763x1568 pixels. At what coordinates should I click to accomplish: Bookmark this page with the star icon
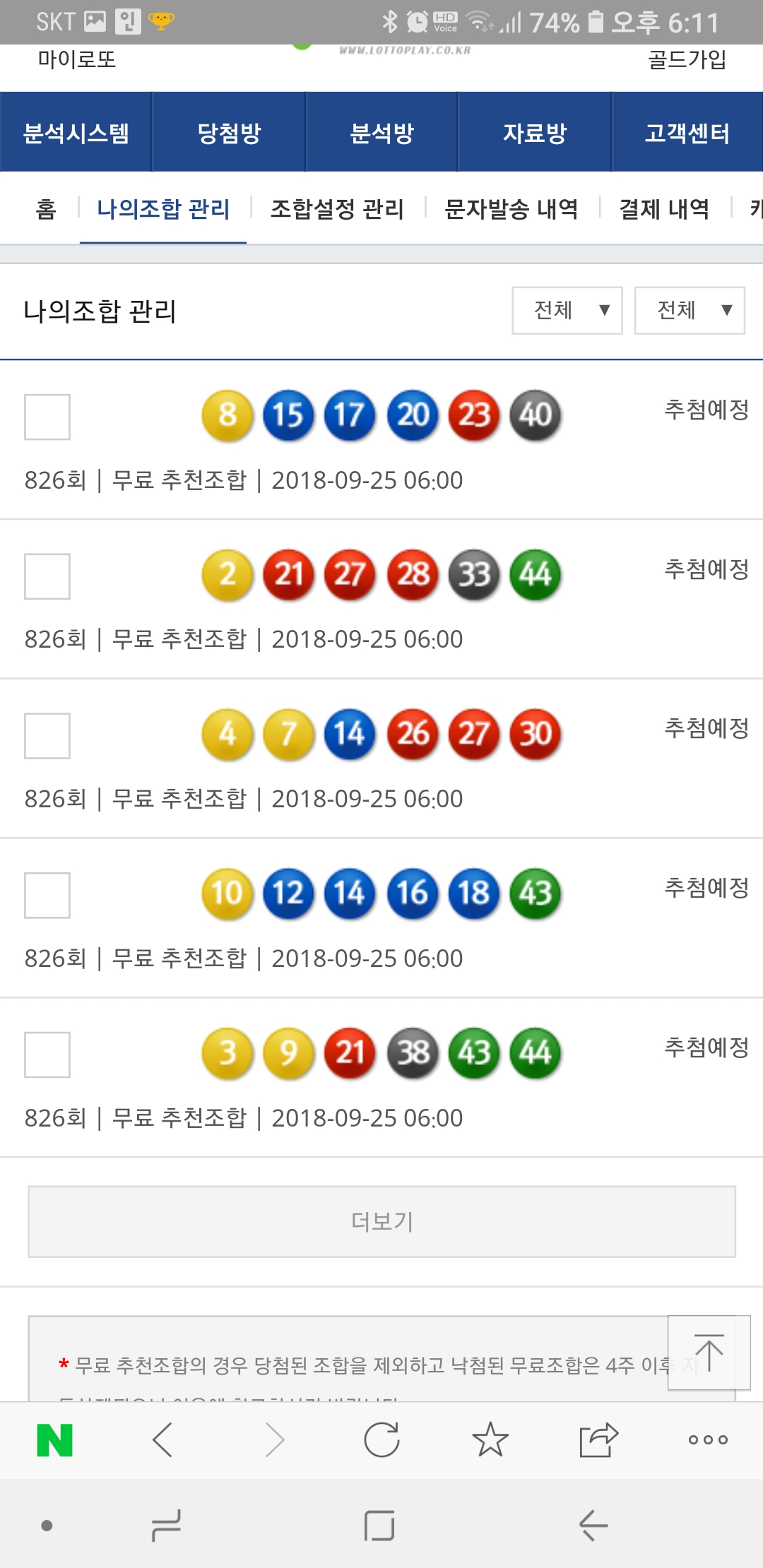[490, 1439]
